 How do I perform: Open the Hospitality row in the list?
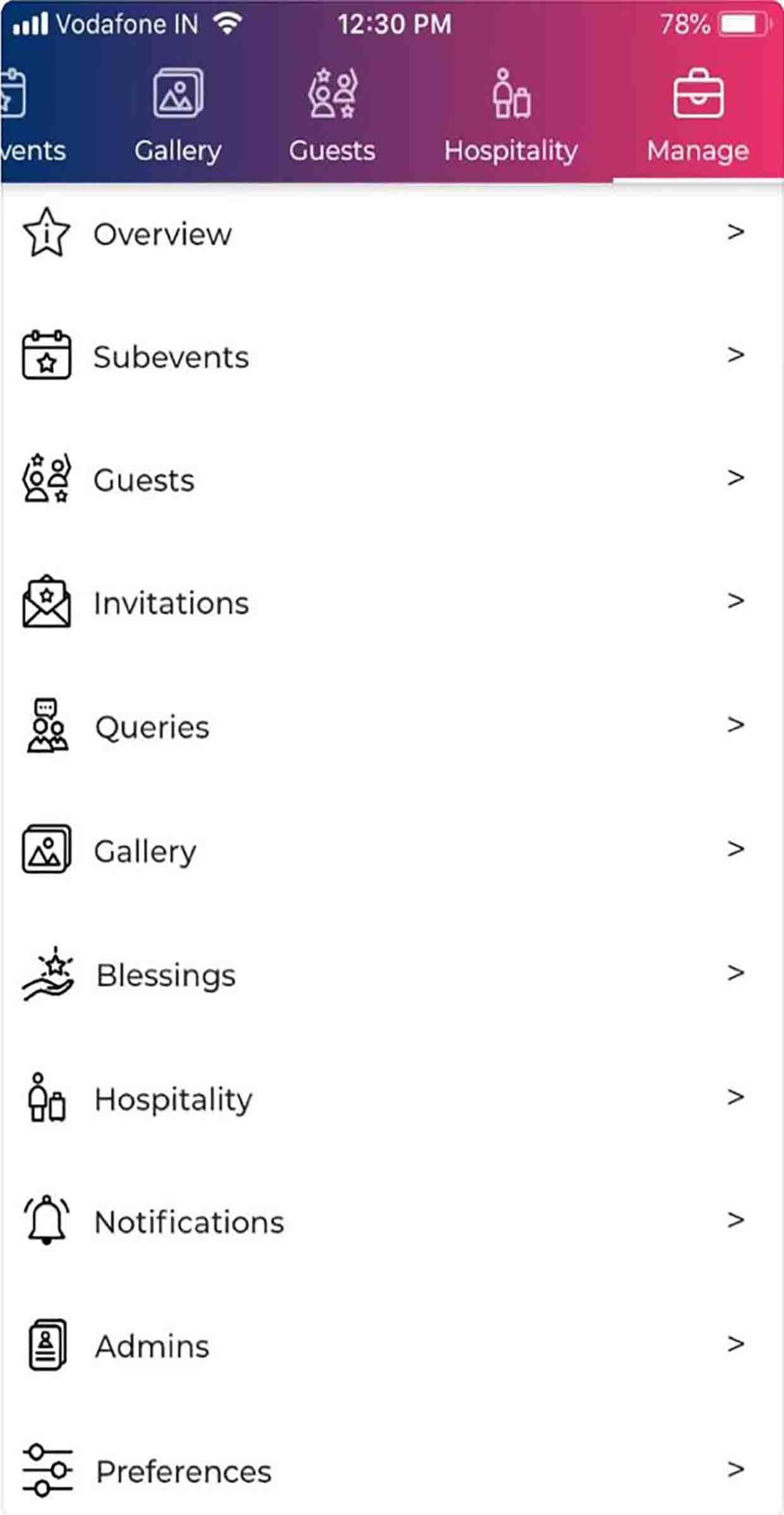pos(392,1098)
